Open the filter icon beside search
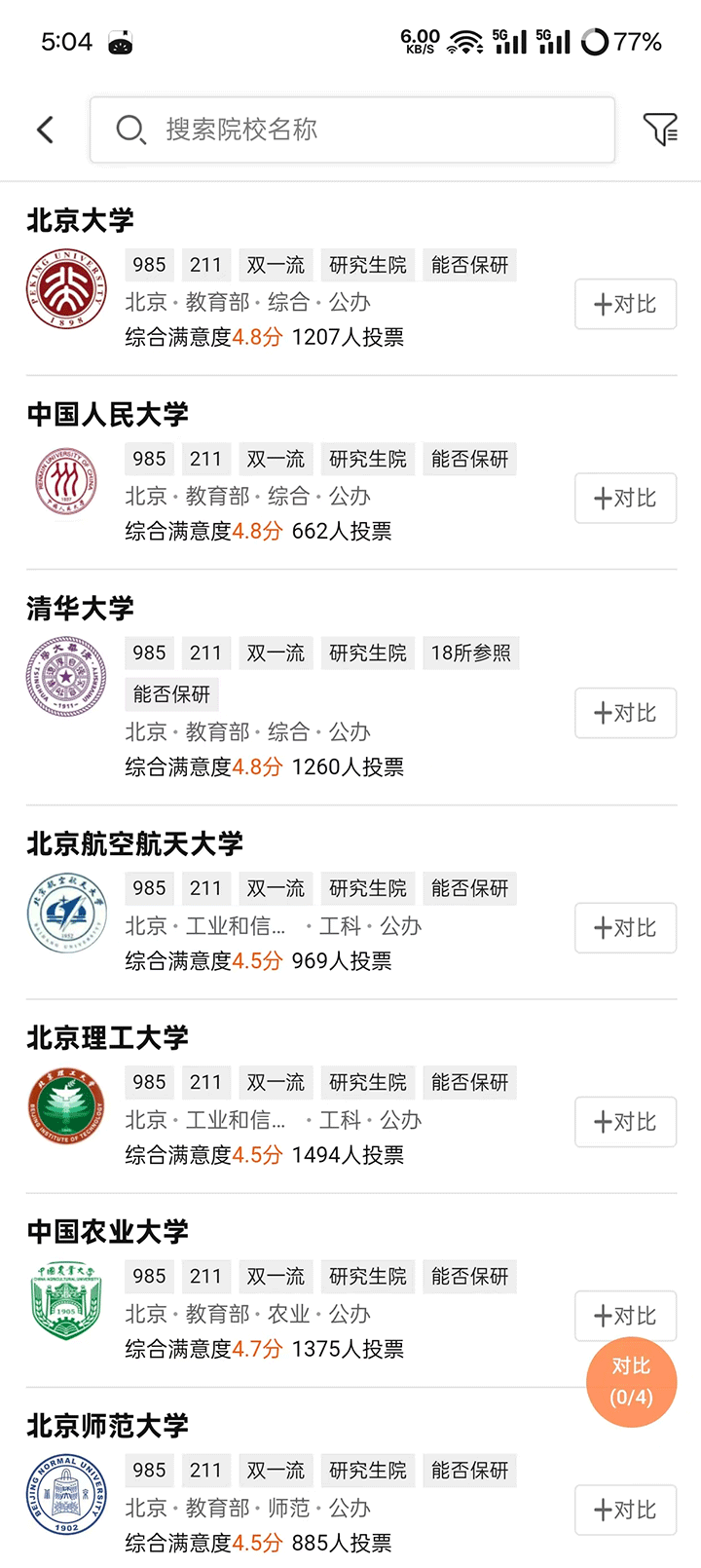This screenshot has width=701, height=1568. pos(659,129)
